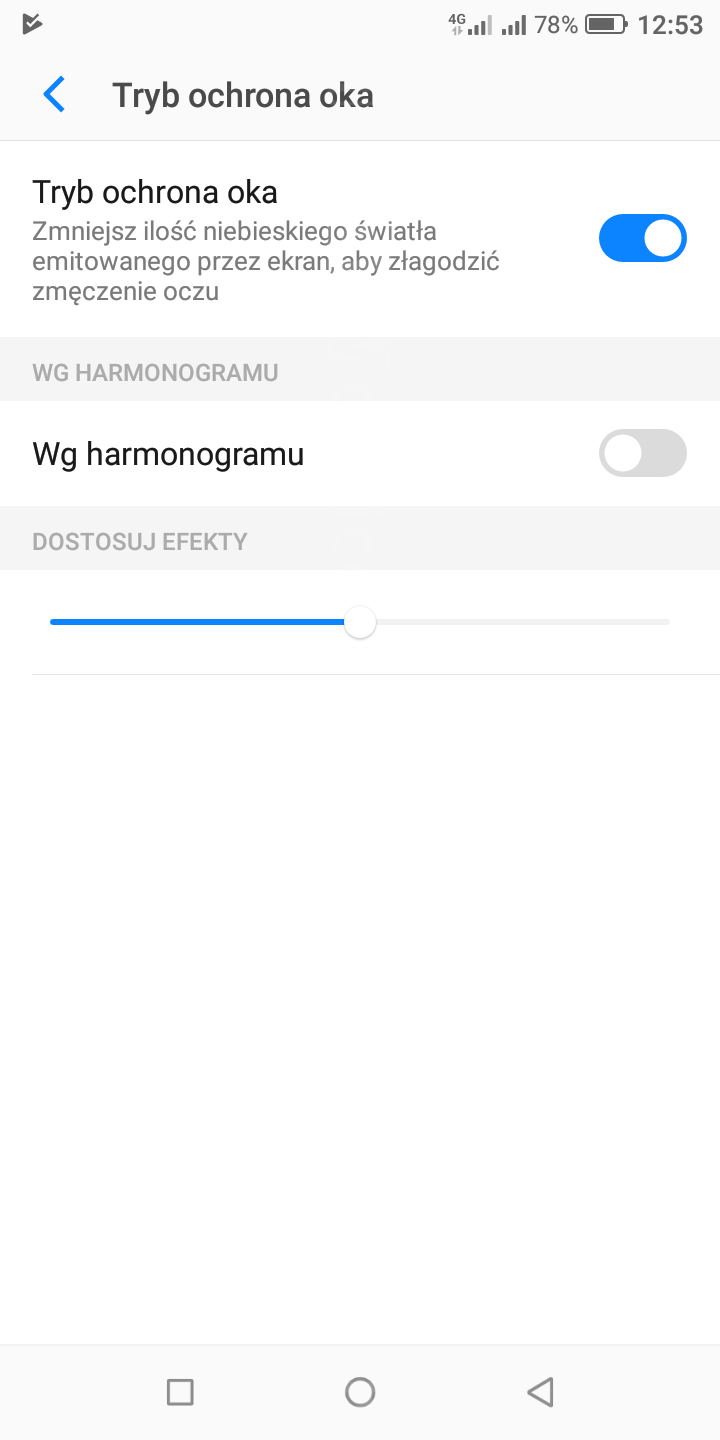Disable the Tryb ochrona oka switch
This screenshot has height=1440, width=720.
pos(642,238)
